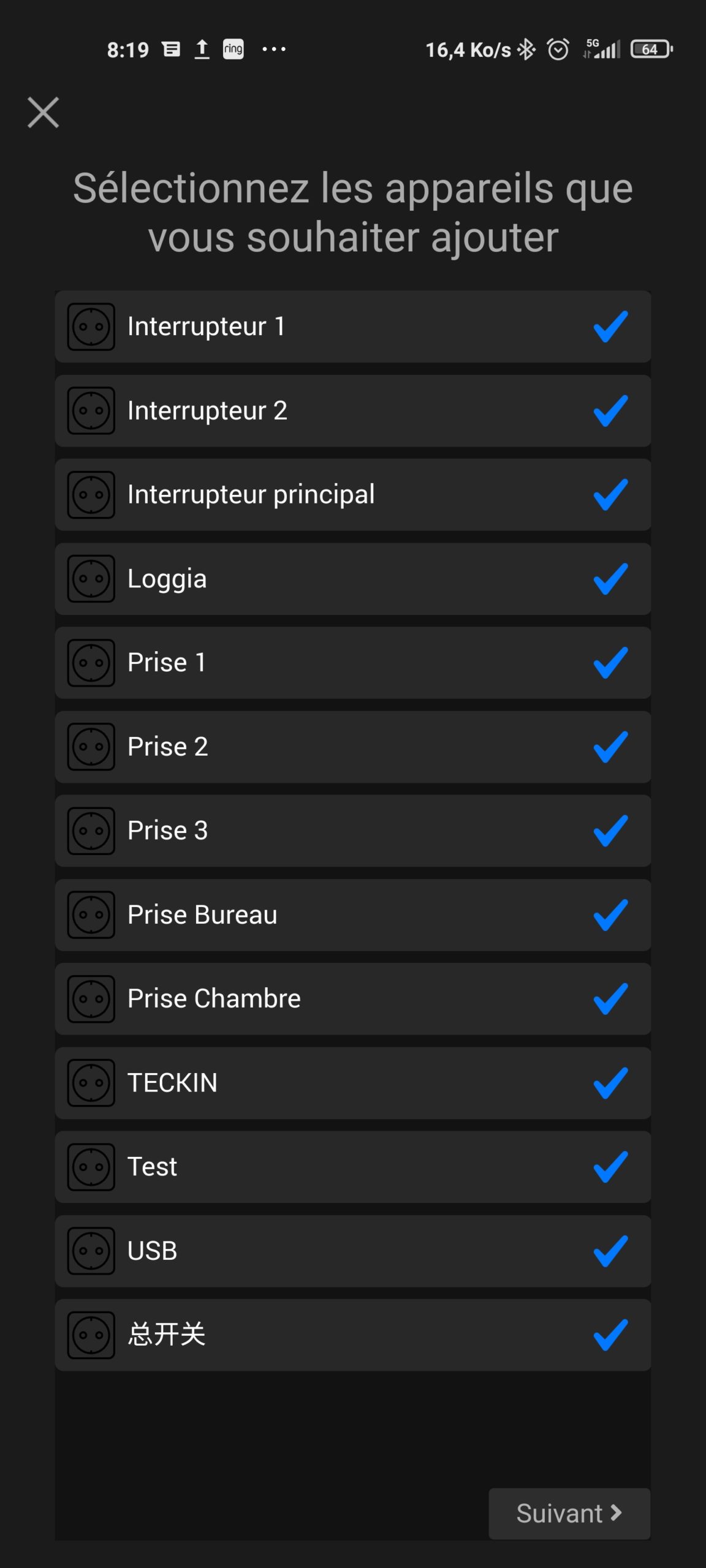
Task: Toggle Prise 2 selection
Action: point(353,747)
